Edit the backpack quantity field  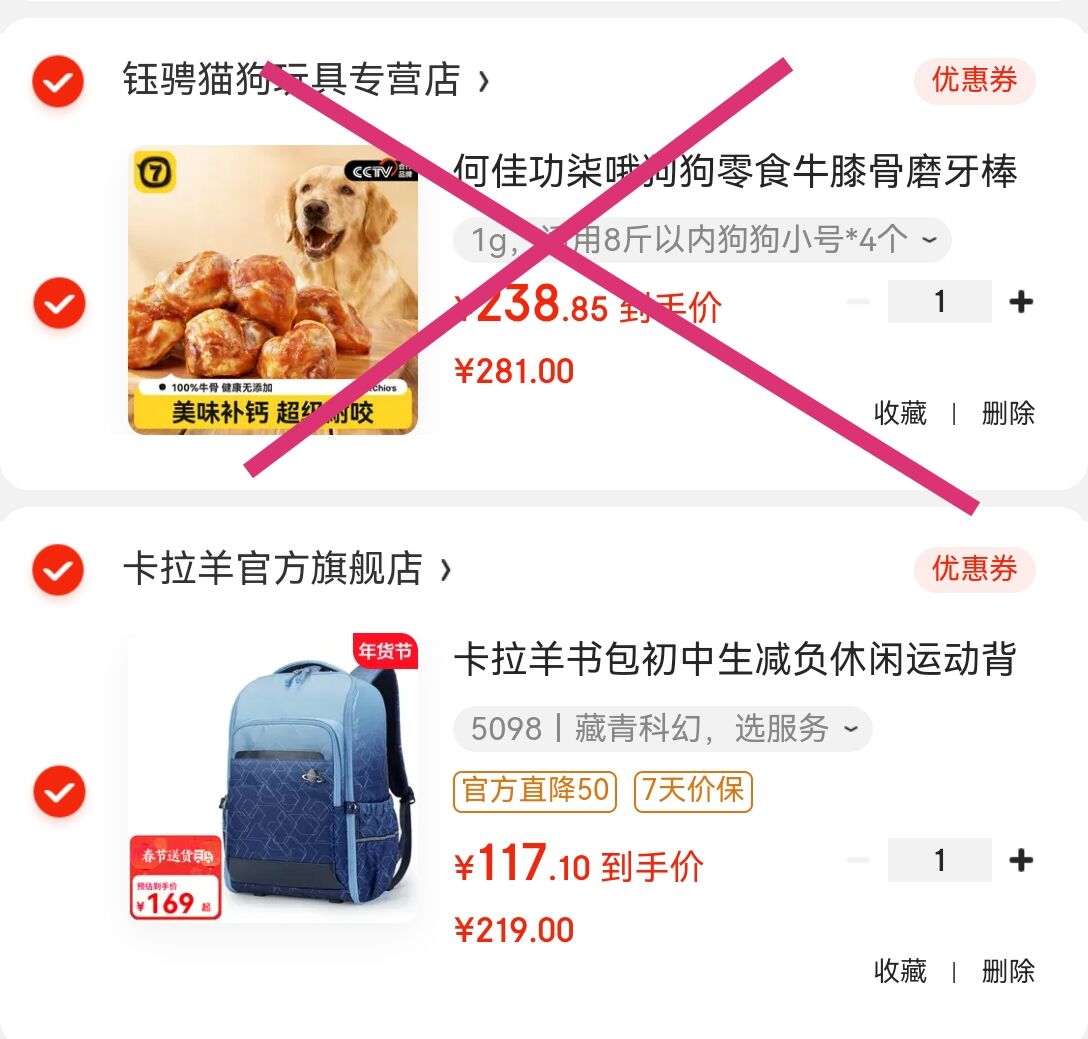point(939,860)
